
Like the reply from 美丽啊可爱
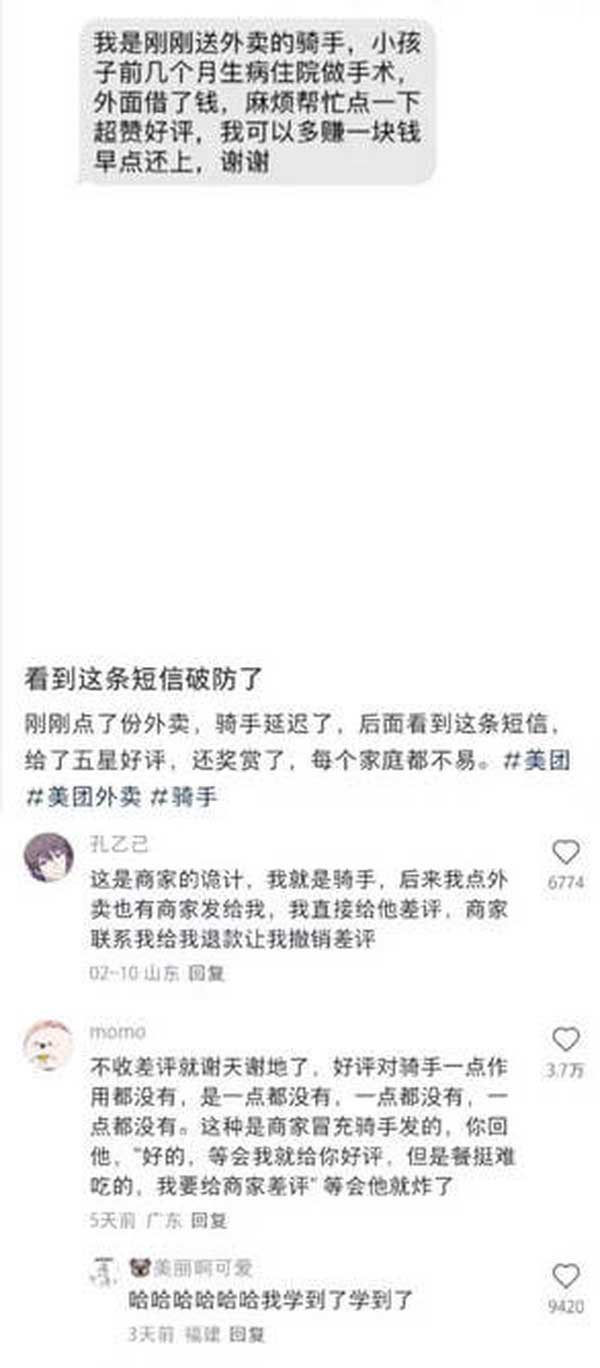[x=566, y=1276]
